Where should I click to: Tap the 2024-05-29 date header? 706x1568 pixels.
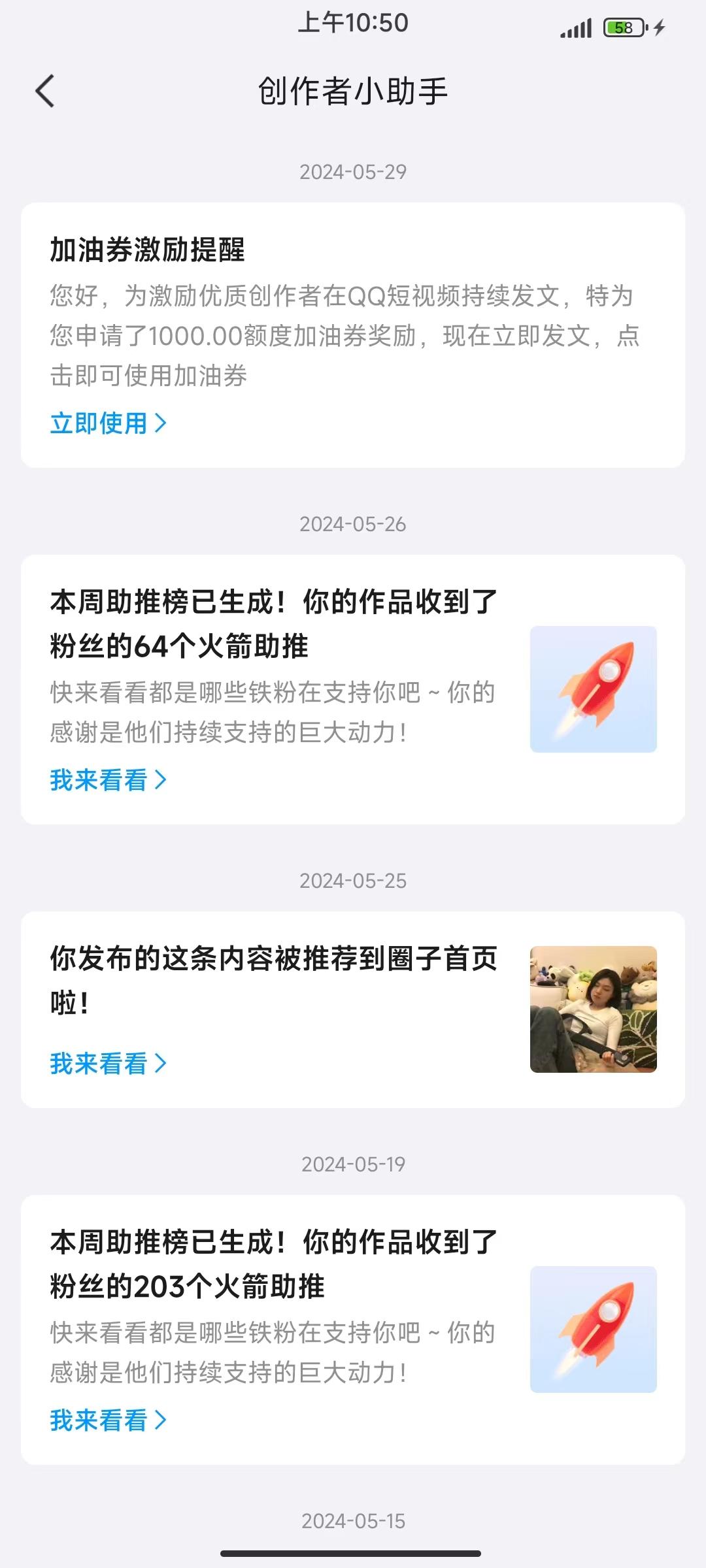tap(353, 172)
